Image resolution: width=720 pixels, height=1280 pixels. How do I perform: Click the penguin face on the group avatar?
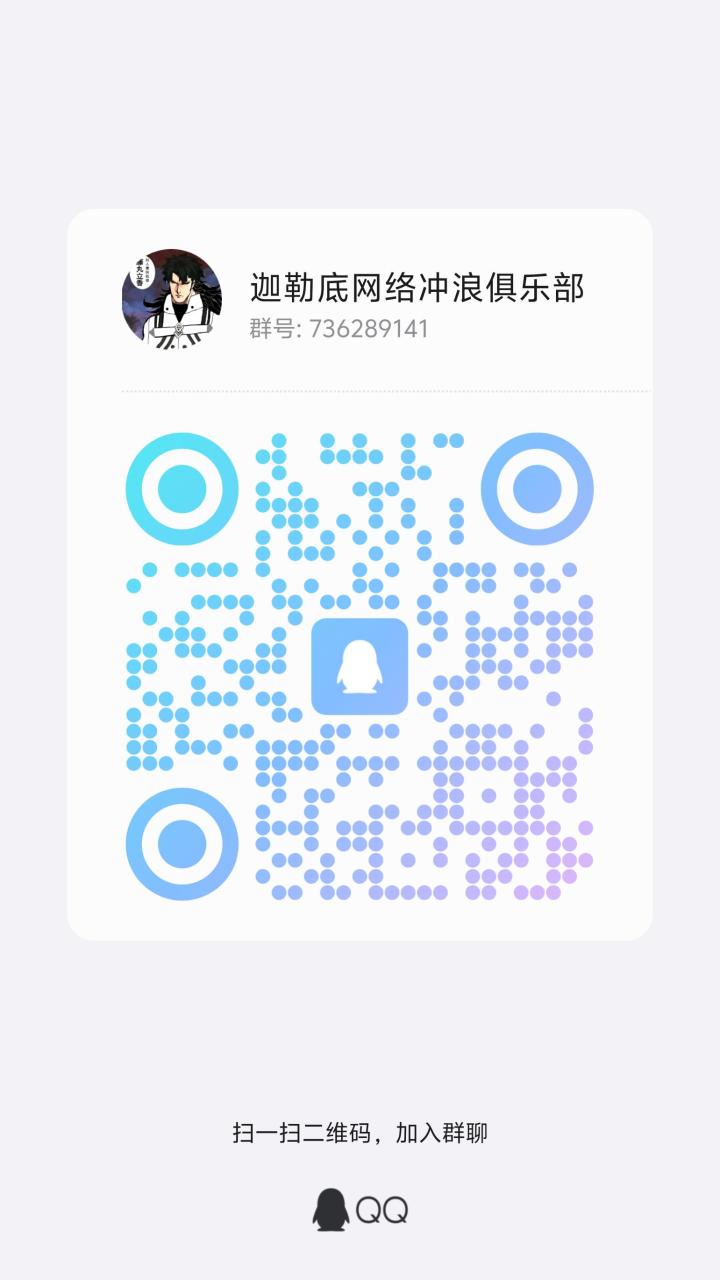[x=168, y=290]
